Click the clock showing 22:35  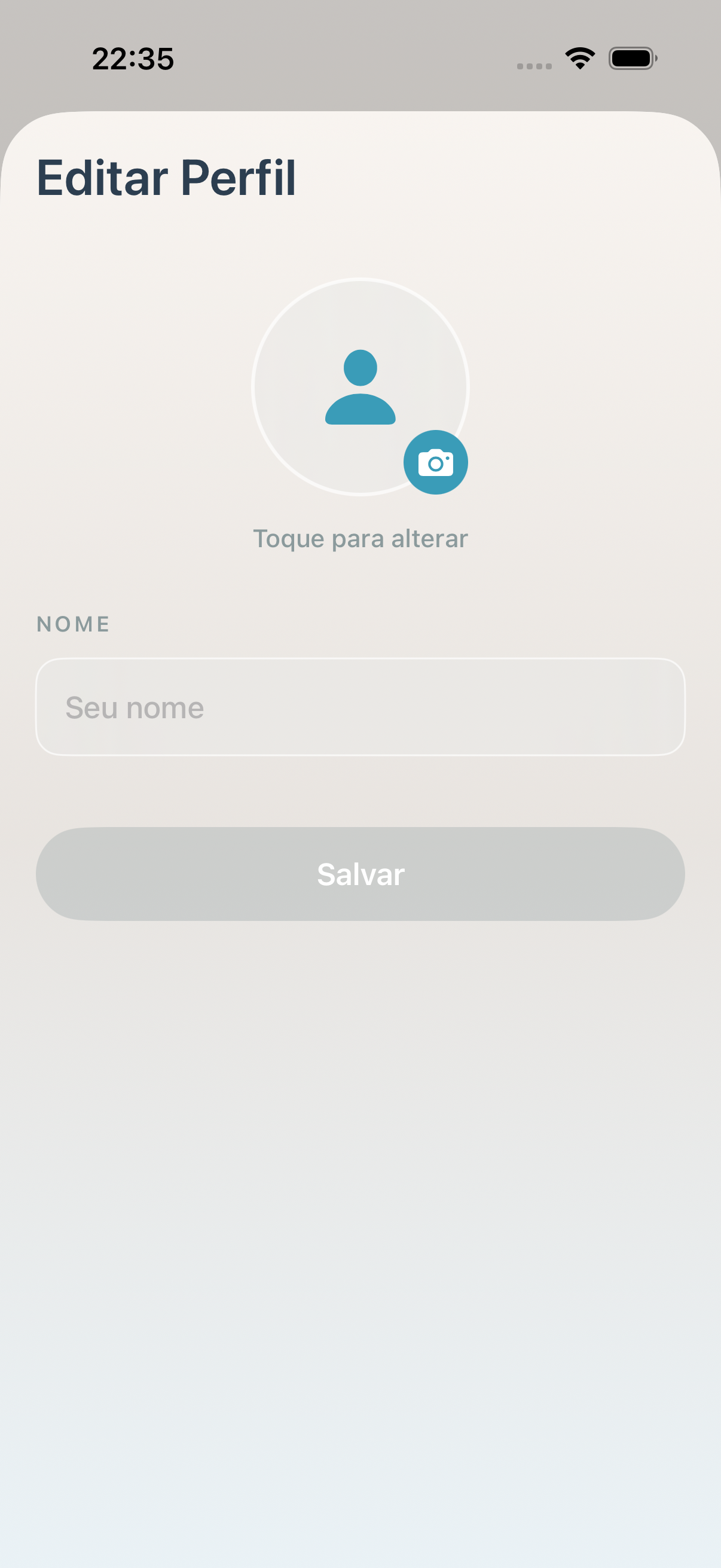(x=133, y=58)
